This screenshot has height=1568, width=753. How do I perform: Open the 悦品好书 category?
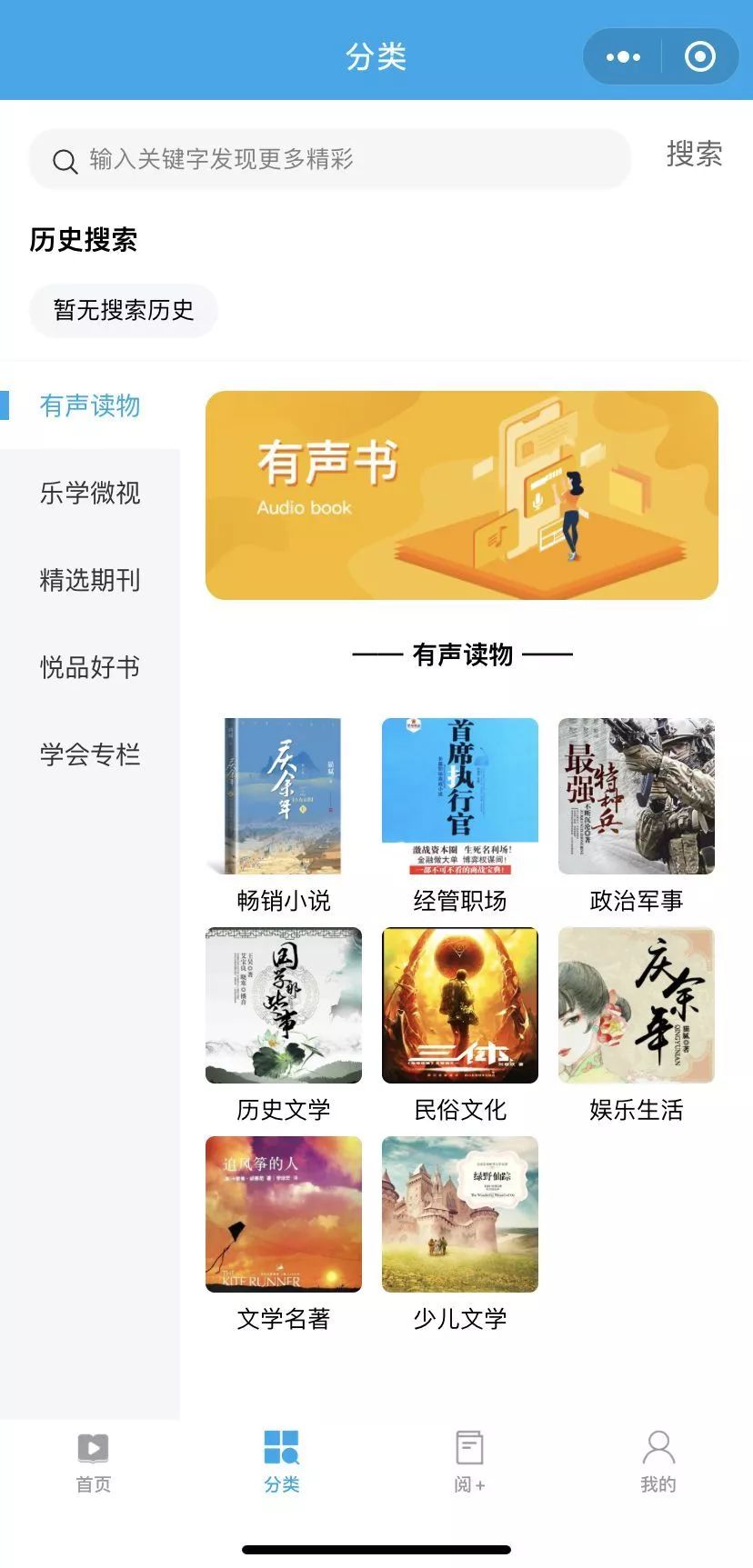coord(90,667)
